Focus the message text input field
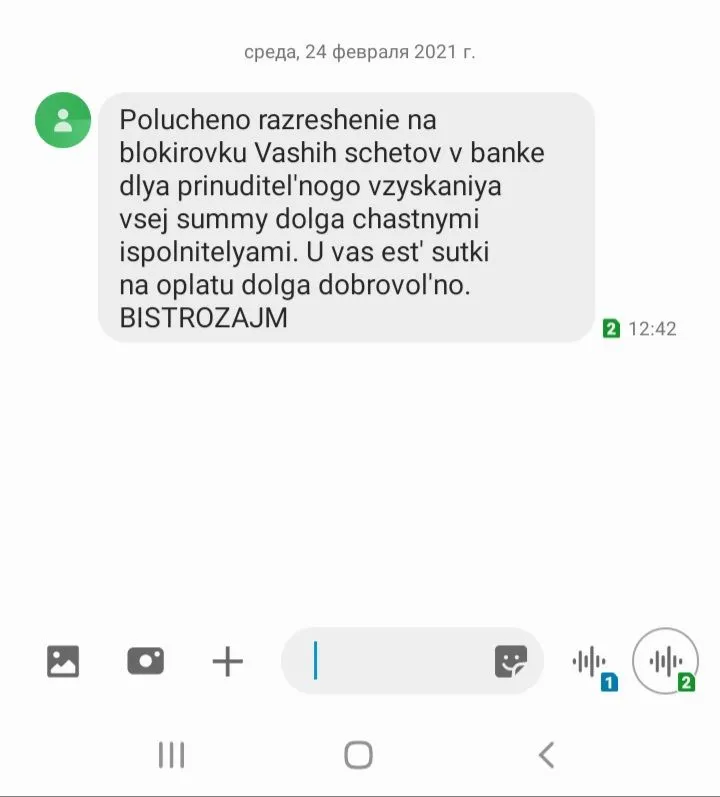720x797 pixels. pos(400,661)
